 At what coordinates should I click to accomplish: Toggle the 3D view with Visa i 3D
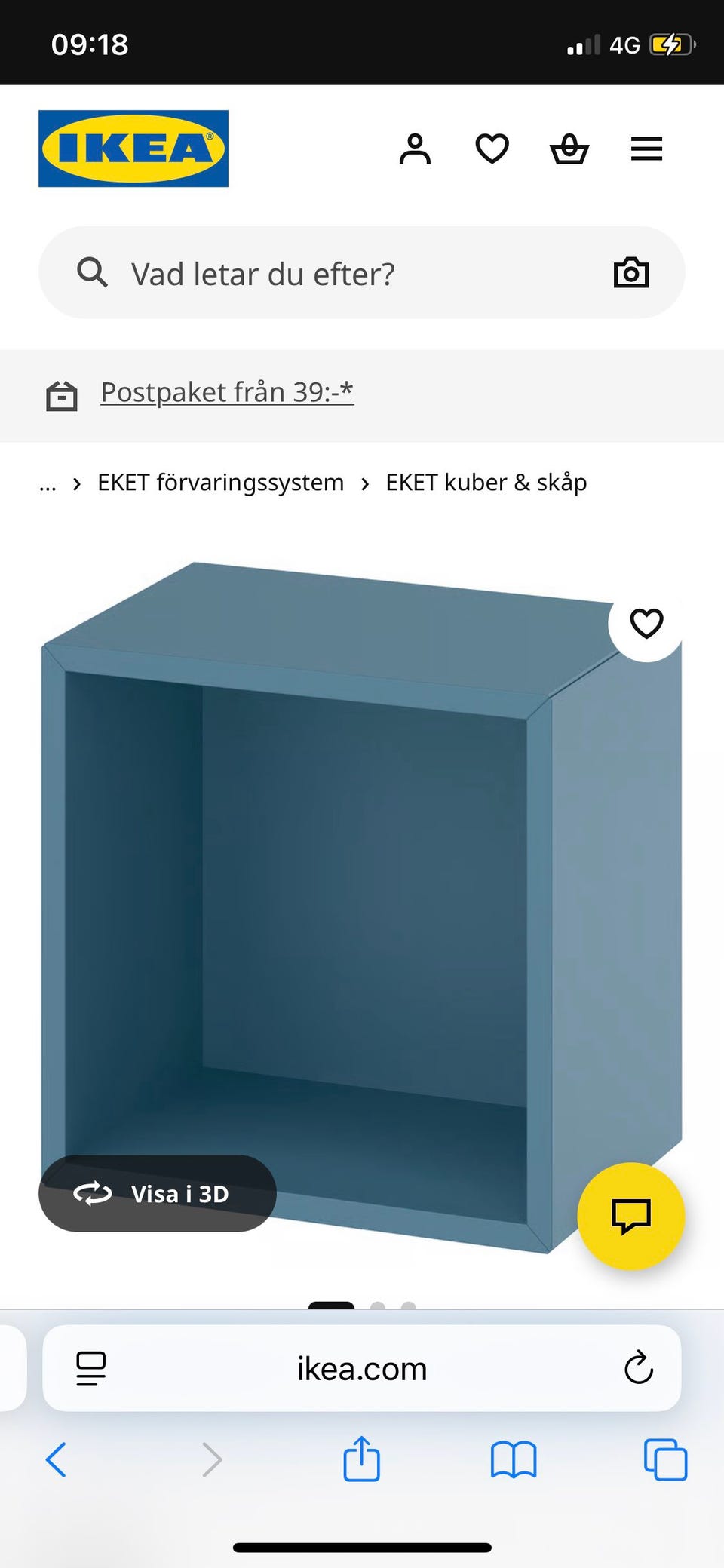point(157,1194)
